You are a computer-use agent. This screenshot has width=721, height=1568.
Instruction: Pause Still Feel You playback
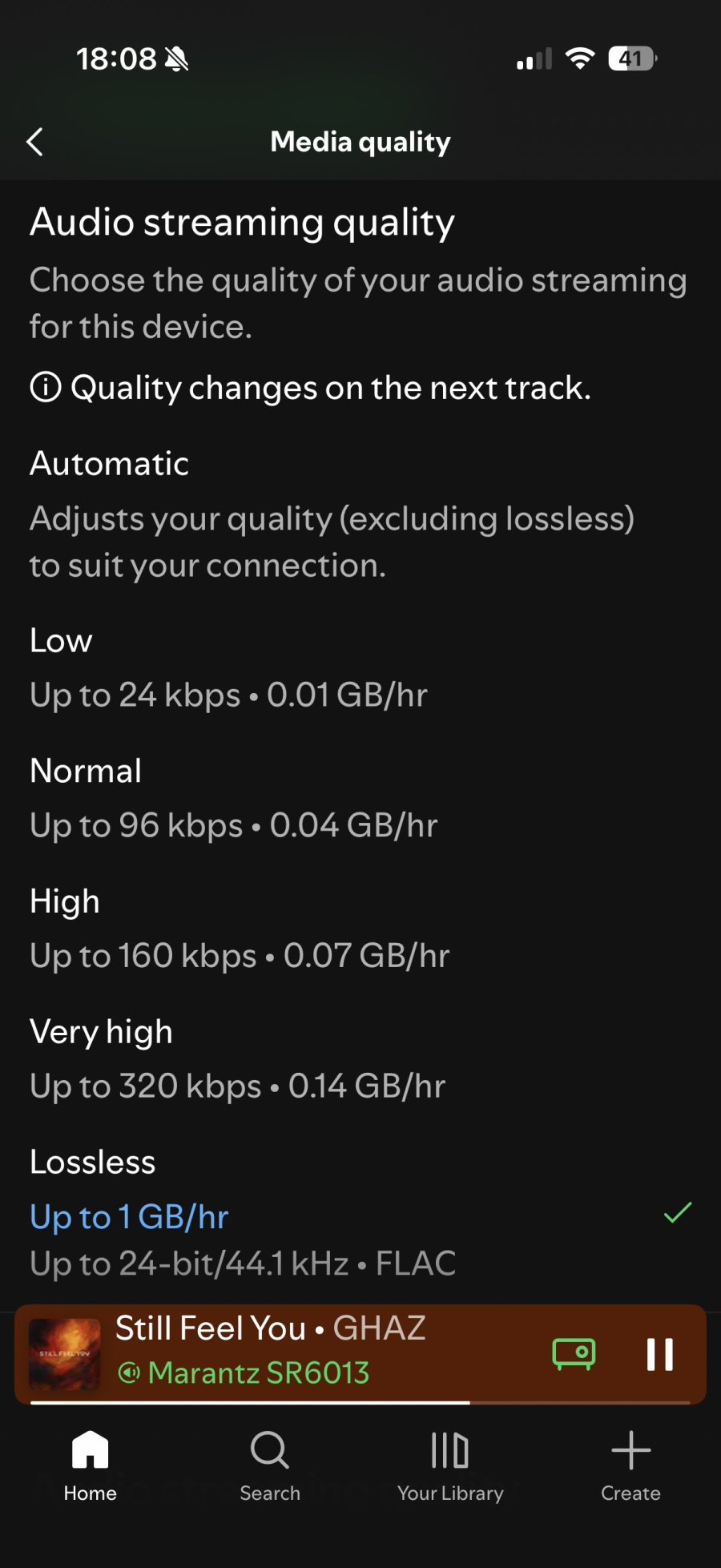659,1355
